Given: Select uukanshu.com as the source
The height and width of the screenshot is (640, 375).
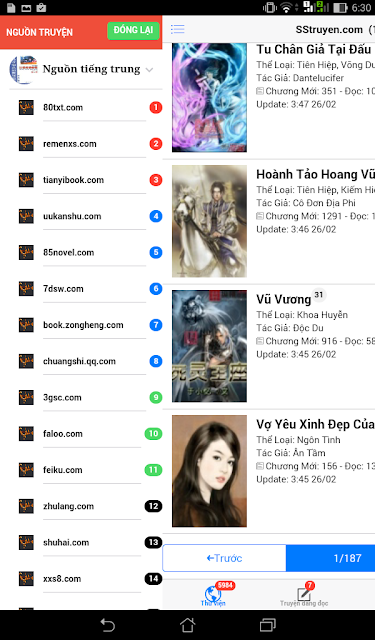Looking at the screenshot, I should pyautogui.click(x=81, y=216).
